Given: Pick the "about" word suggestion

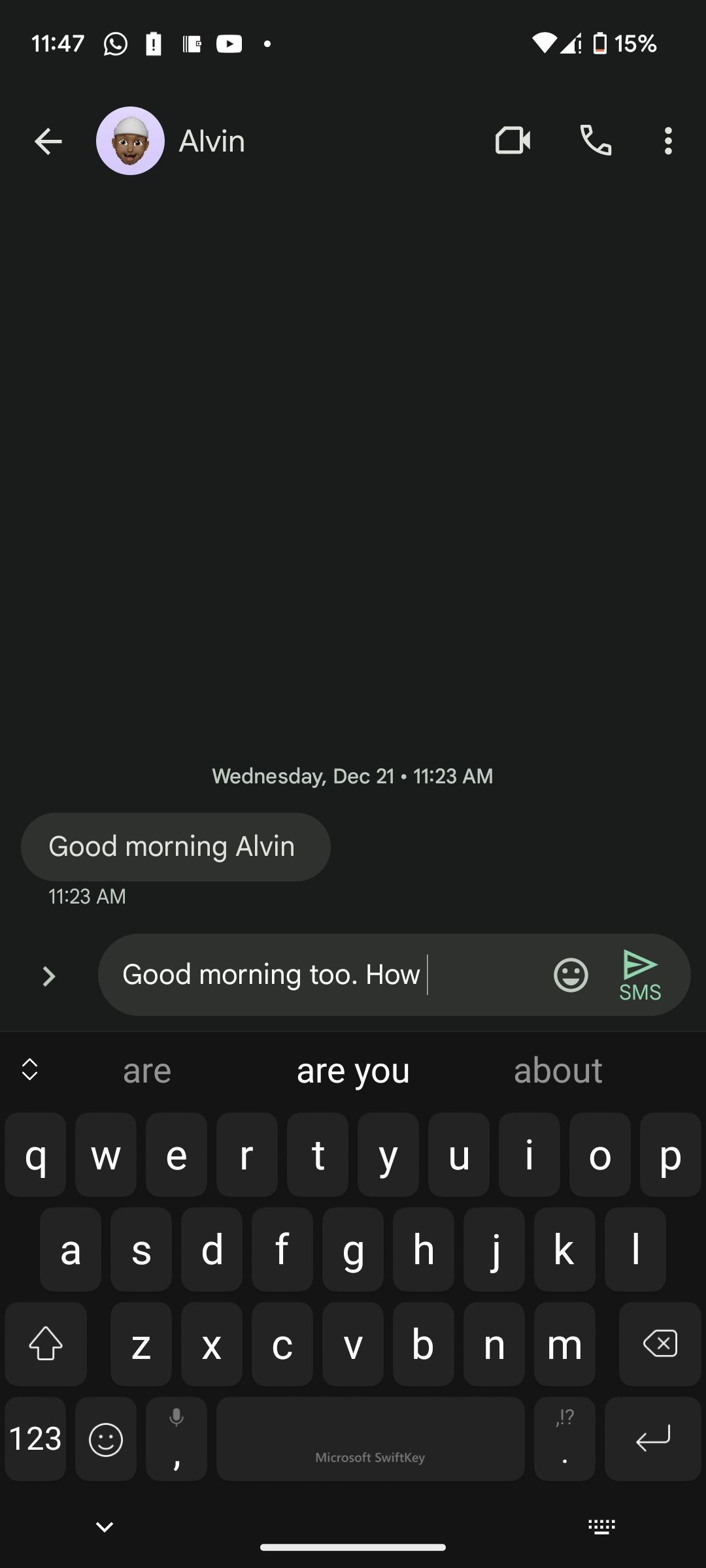Looking at the screenshot, I should click(558, 1071).
